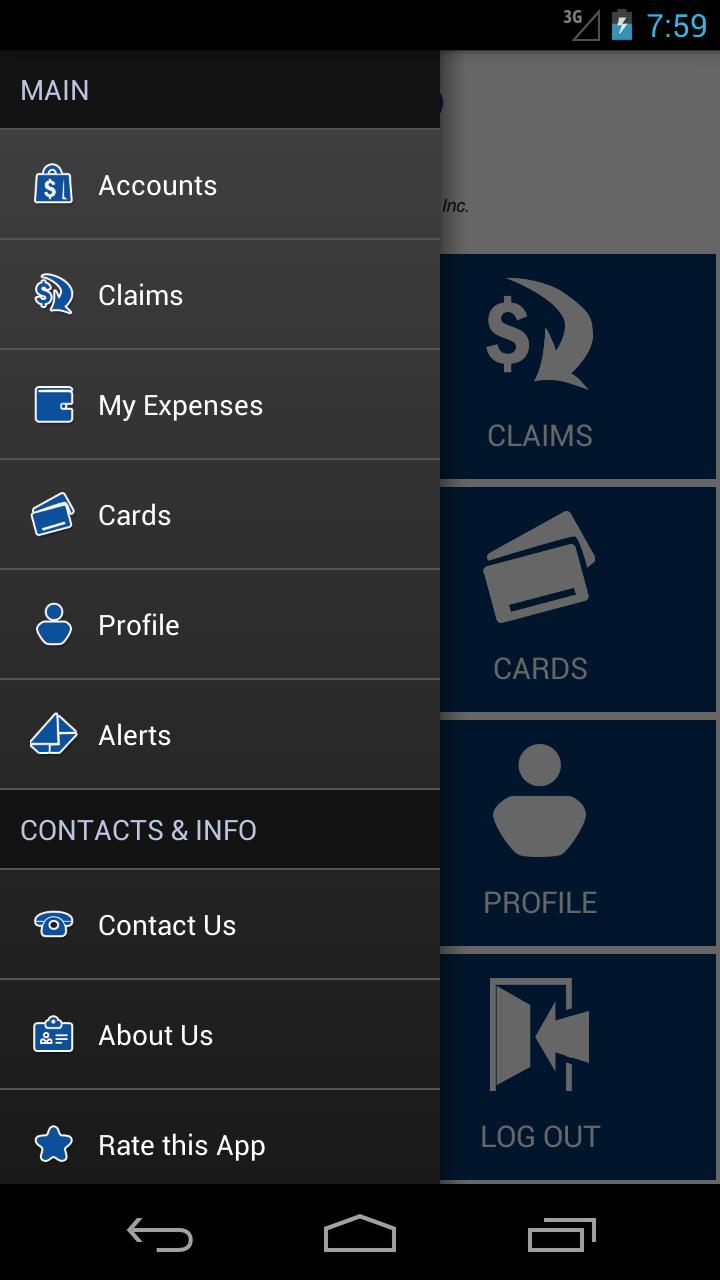Open the Contact Us page
The width and height of the screenshot is (720, 1280).
pos(167,925)
